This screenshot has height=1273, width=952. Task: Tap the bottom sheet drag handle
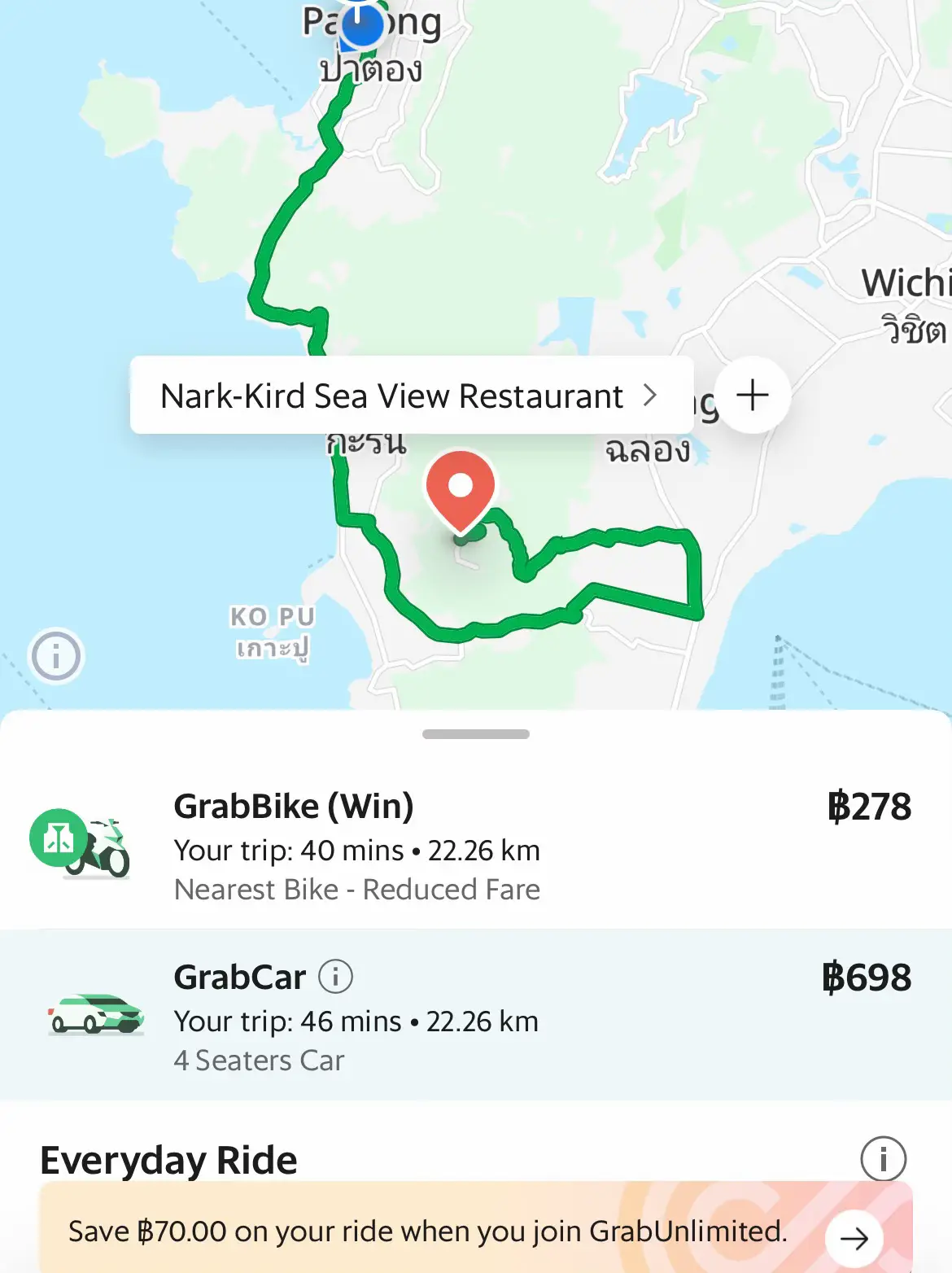tap(475, 734)
